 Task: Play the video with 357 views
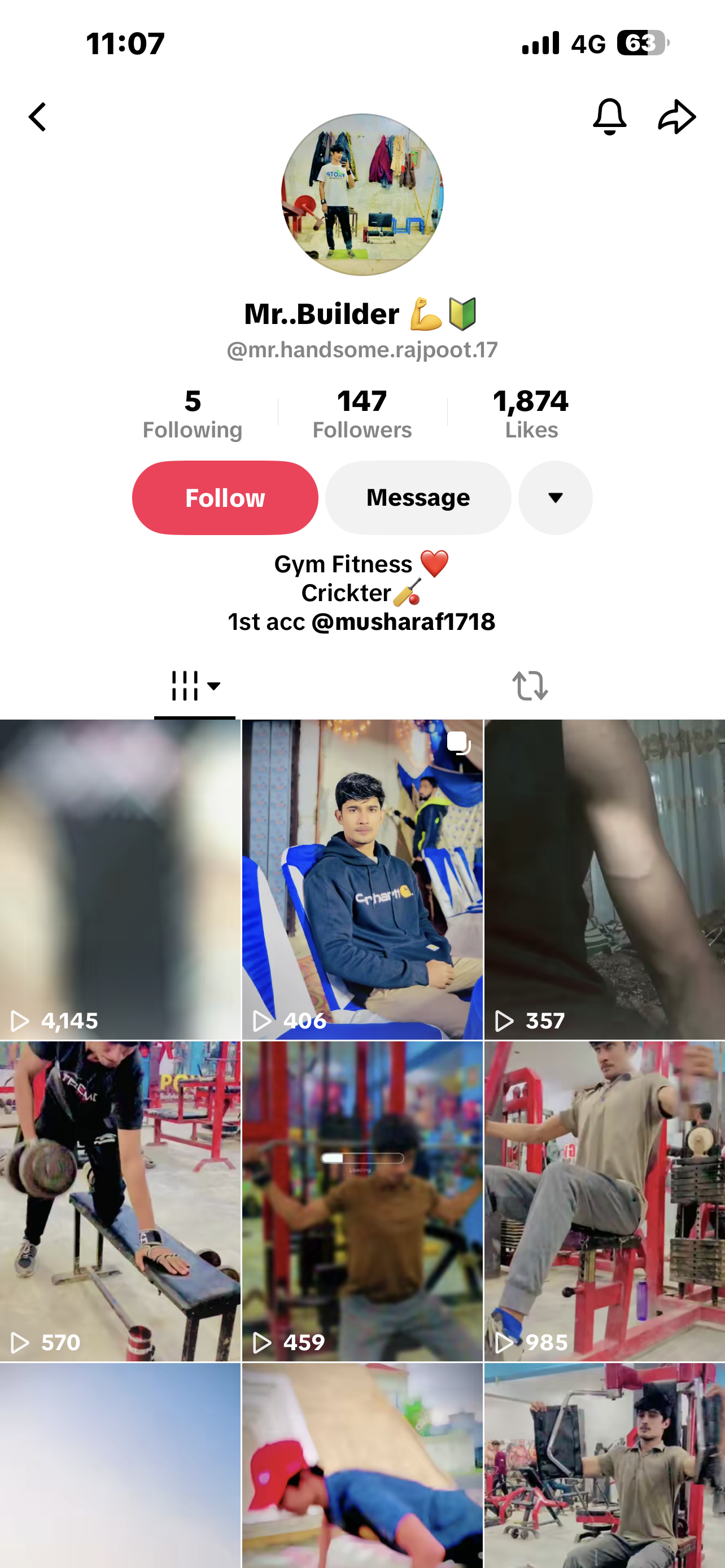click(605, 879)
